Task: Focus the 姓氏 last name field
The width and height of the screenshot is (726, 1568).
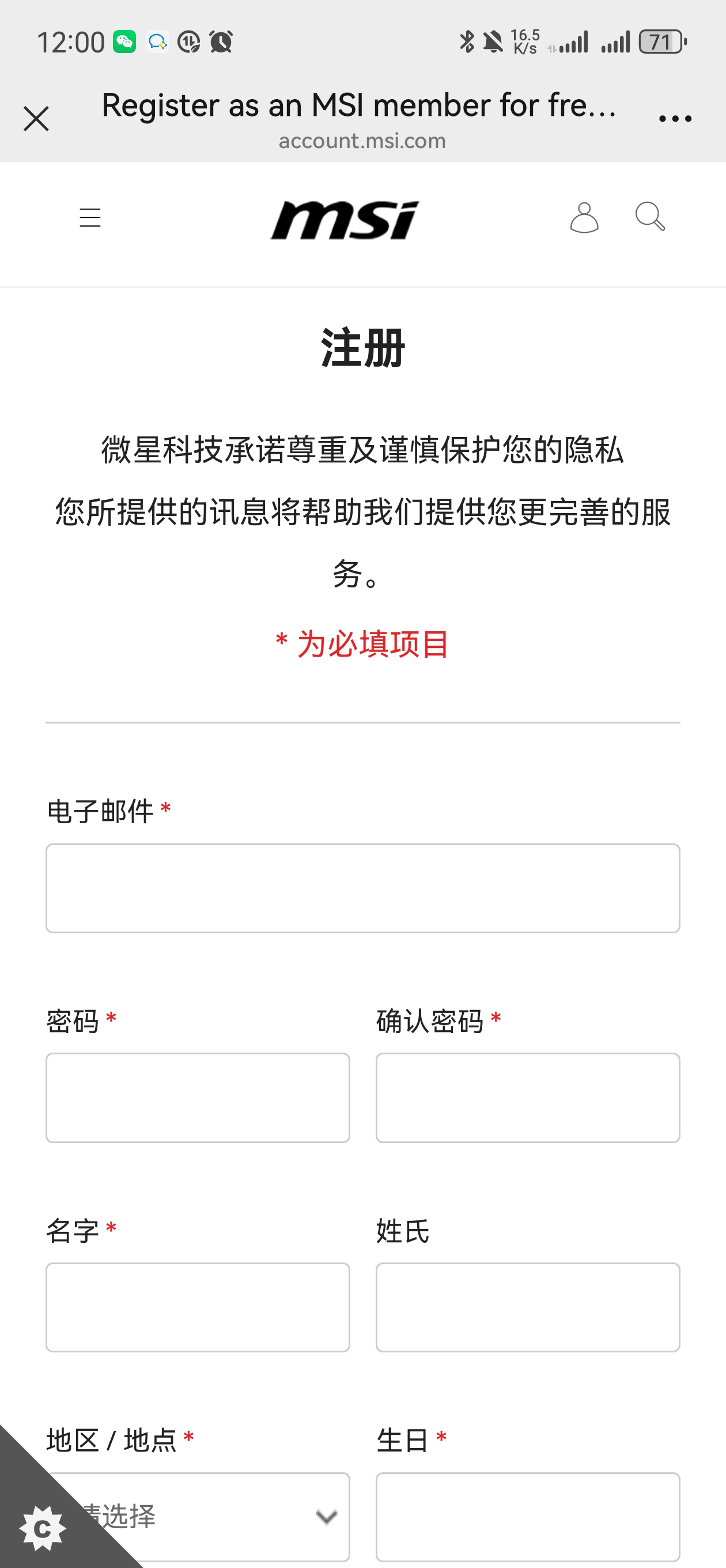Action: [528, 1307]
